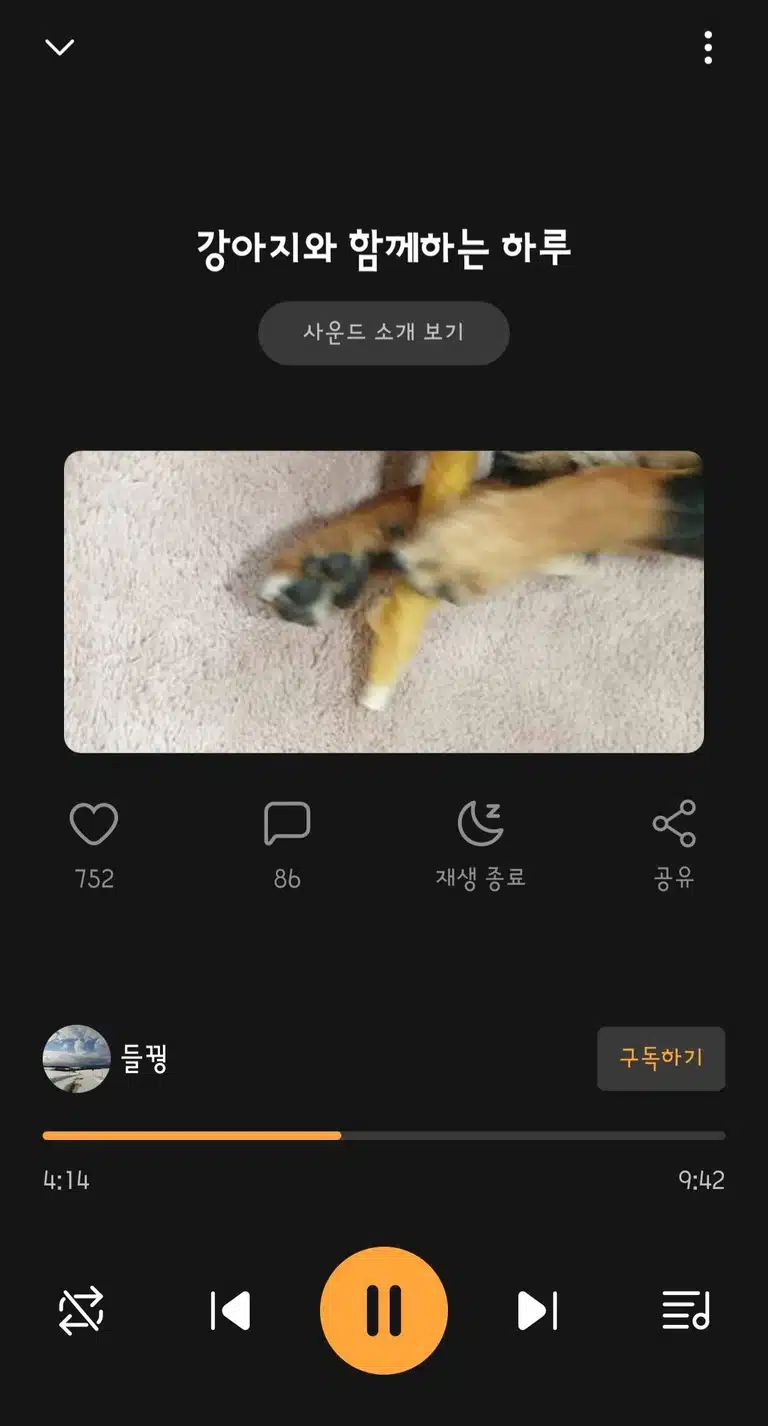Subscribe with the 구독하기 button
The image size is (768, 1426).
pyautogui.click(x=661, y=1058)
